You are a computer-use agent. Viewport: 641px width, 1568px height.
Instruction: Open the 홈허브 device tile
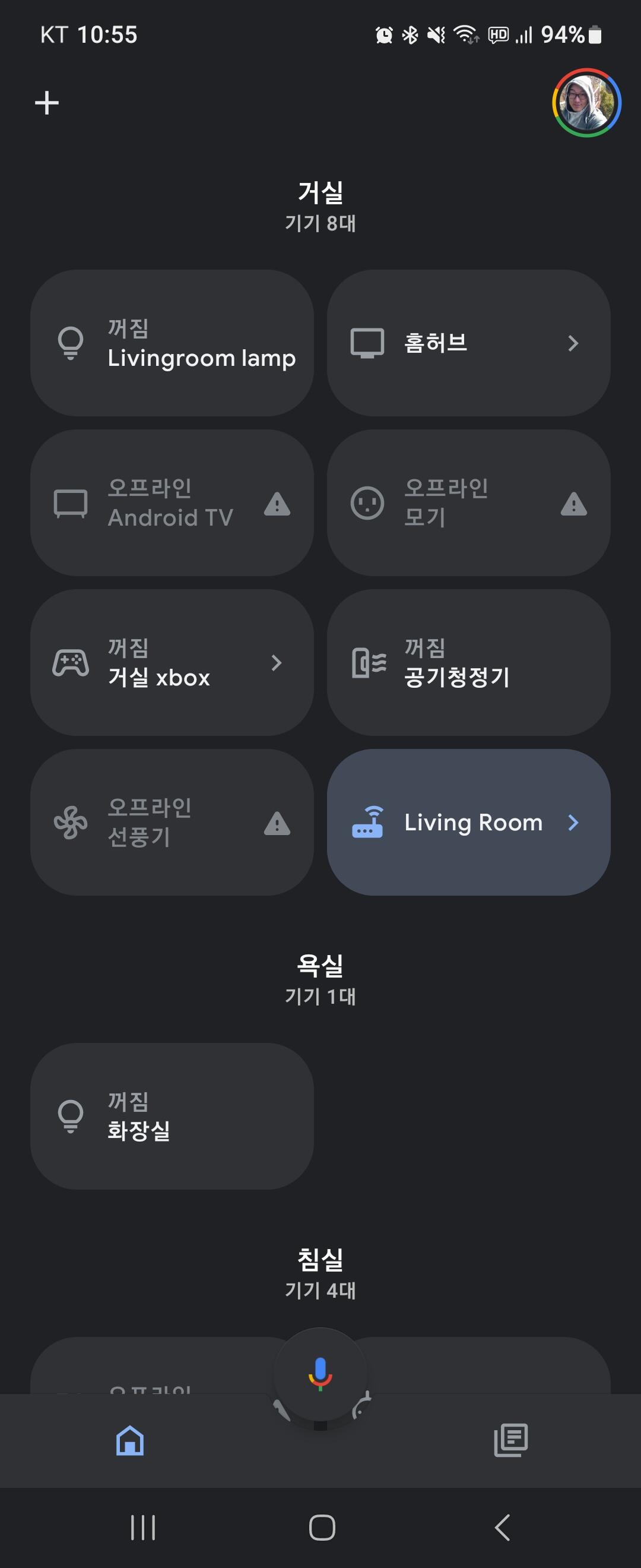coord(468,343)
